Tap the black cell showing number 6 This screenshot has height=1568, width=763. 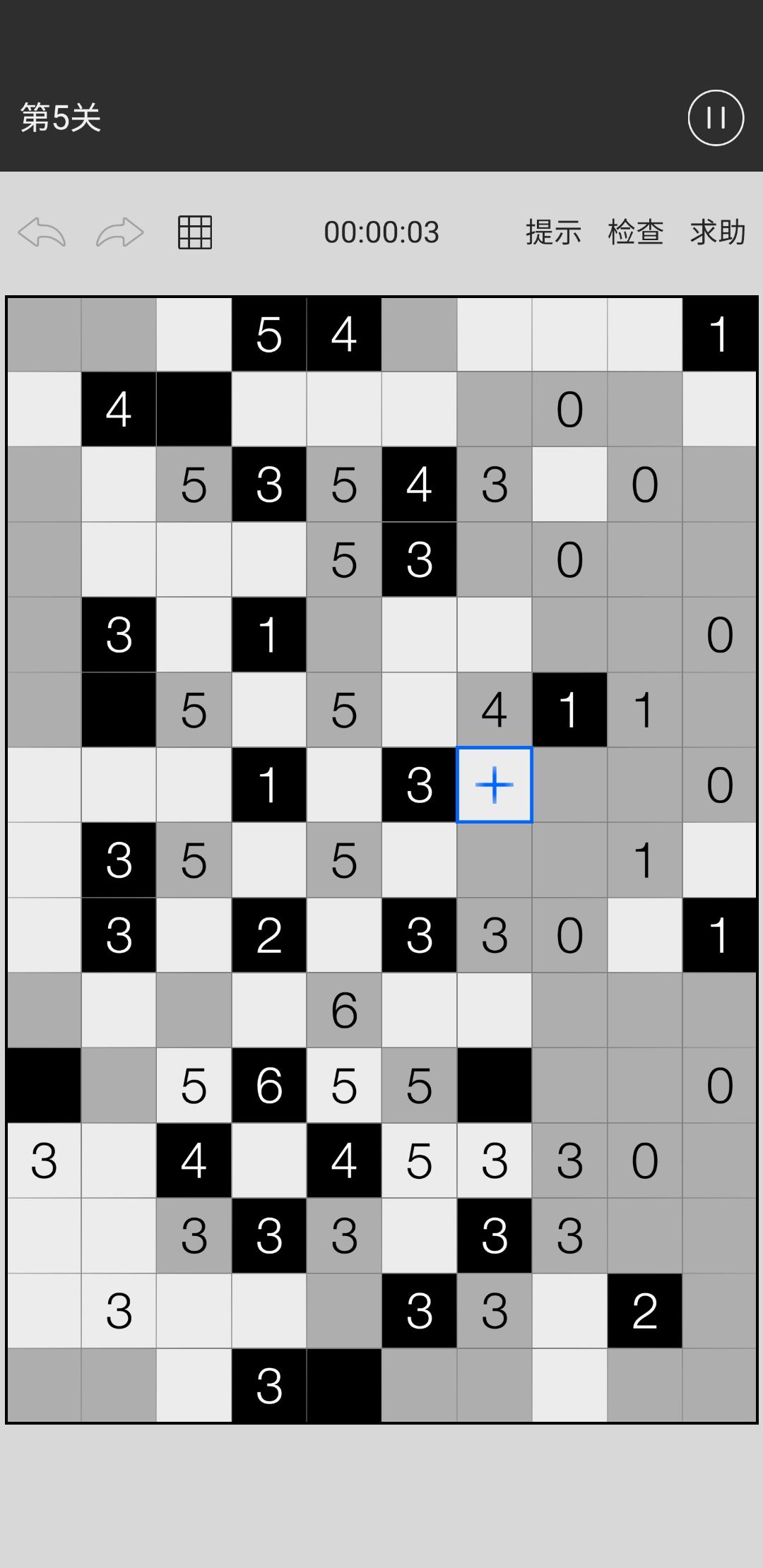click(269, 1086)
